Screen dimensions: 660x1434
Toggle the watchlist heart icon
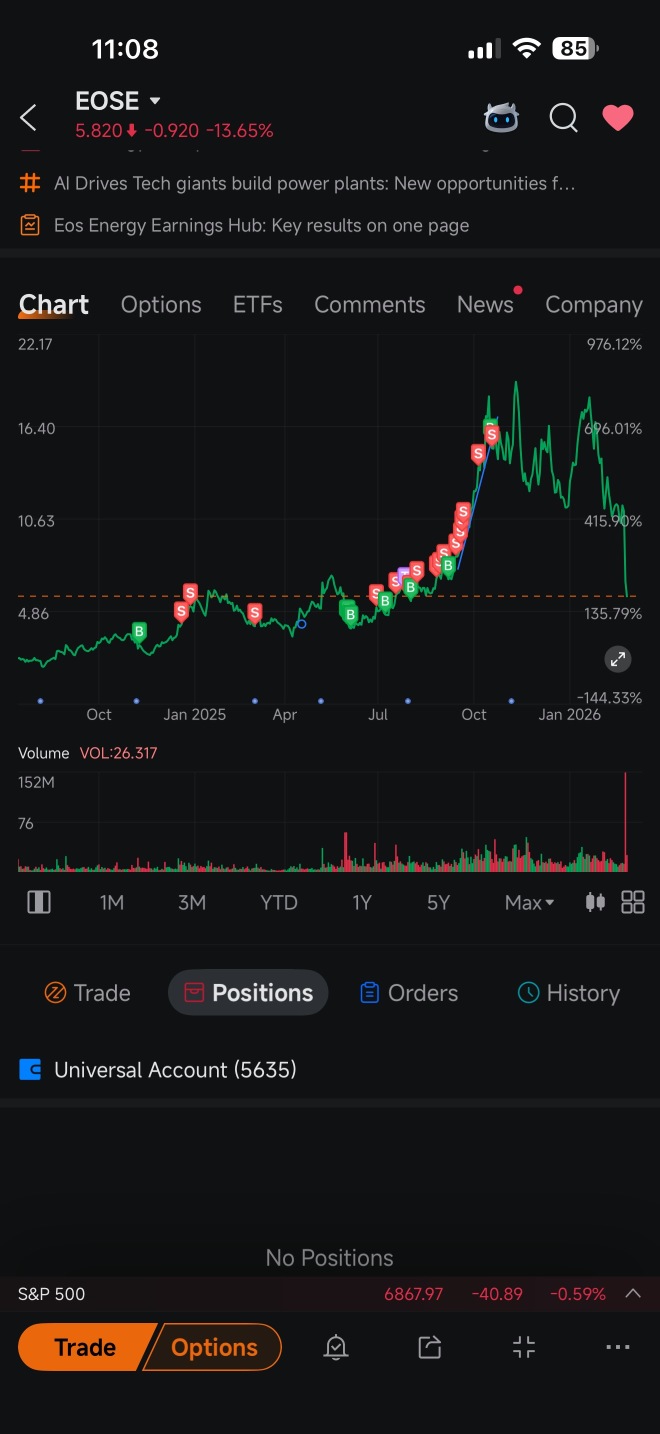click(x=618, y=118)
